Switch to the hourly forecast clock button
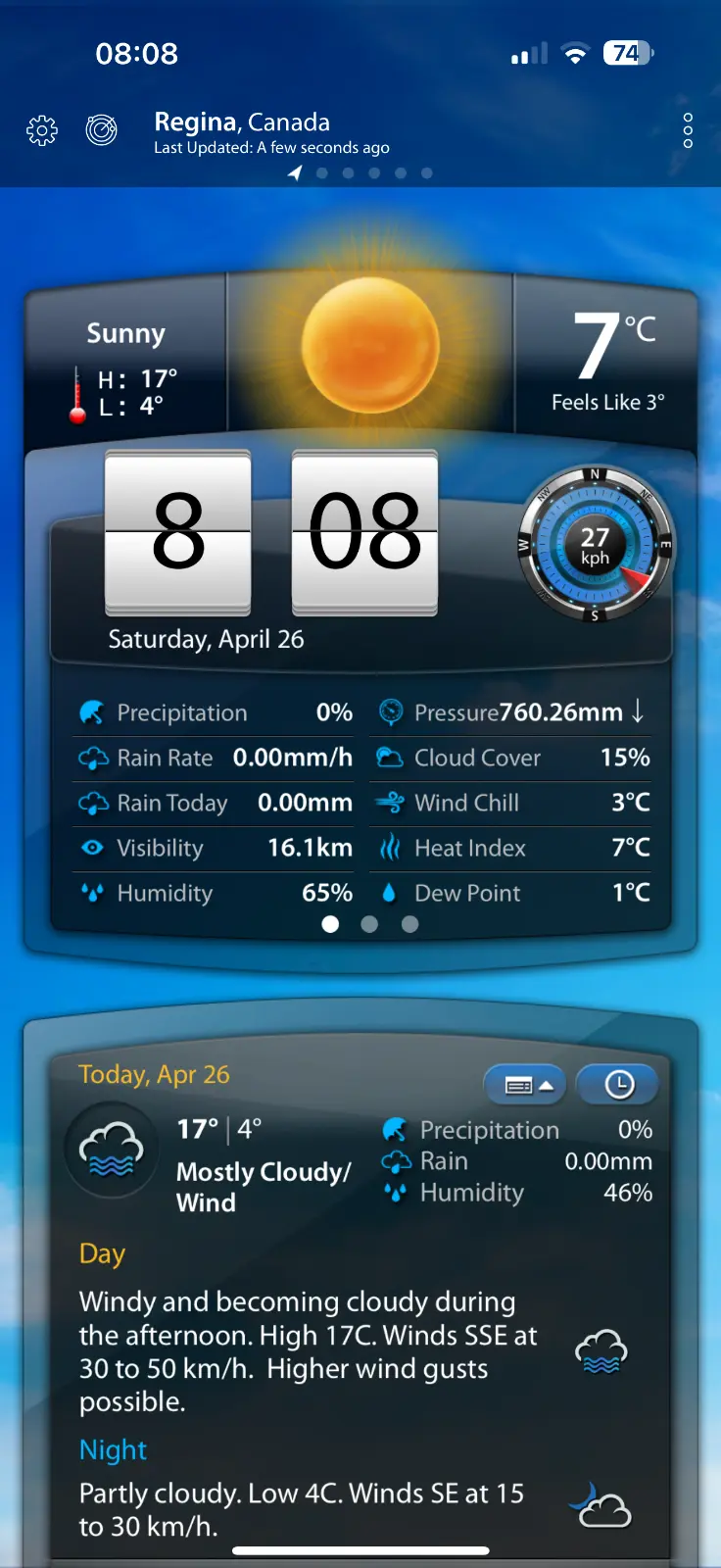The height and width of the screenshot is (1568, 721). (x=618, y=1085)
